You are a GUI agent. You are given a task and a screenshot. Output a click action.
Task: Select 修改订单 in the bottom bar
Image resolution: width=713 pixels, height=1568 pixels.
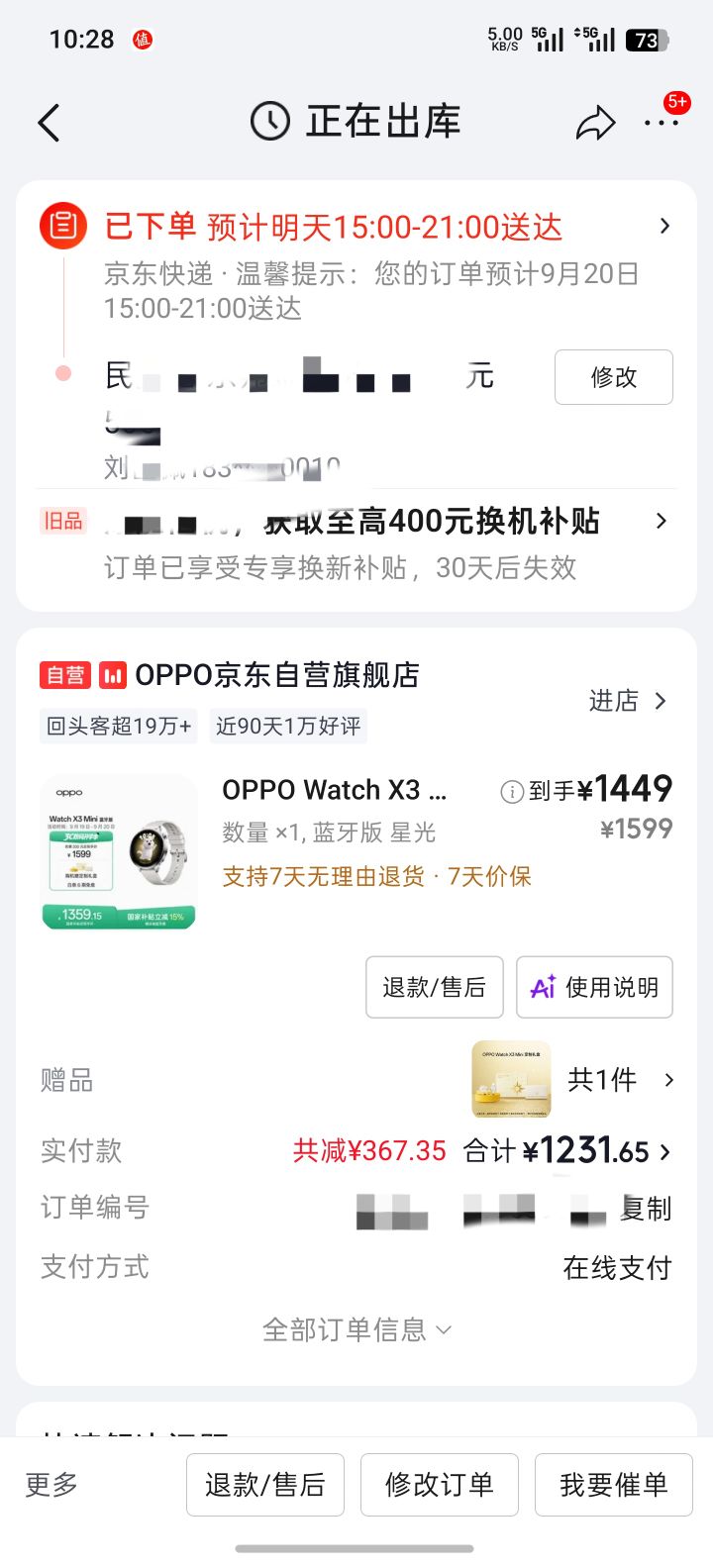(x=440, y=1485)
